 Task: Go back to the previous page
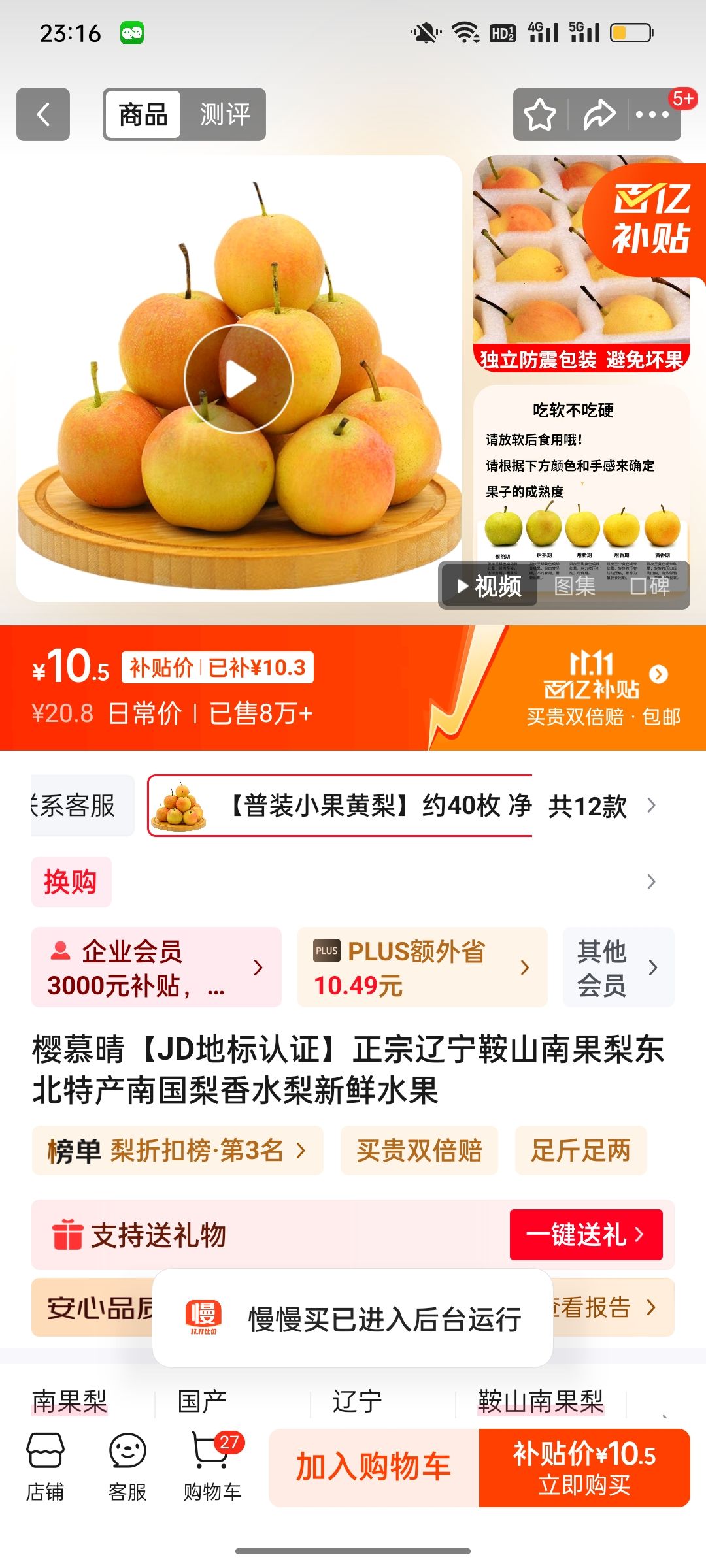pyautogui.click(x=43, y=114)
